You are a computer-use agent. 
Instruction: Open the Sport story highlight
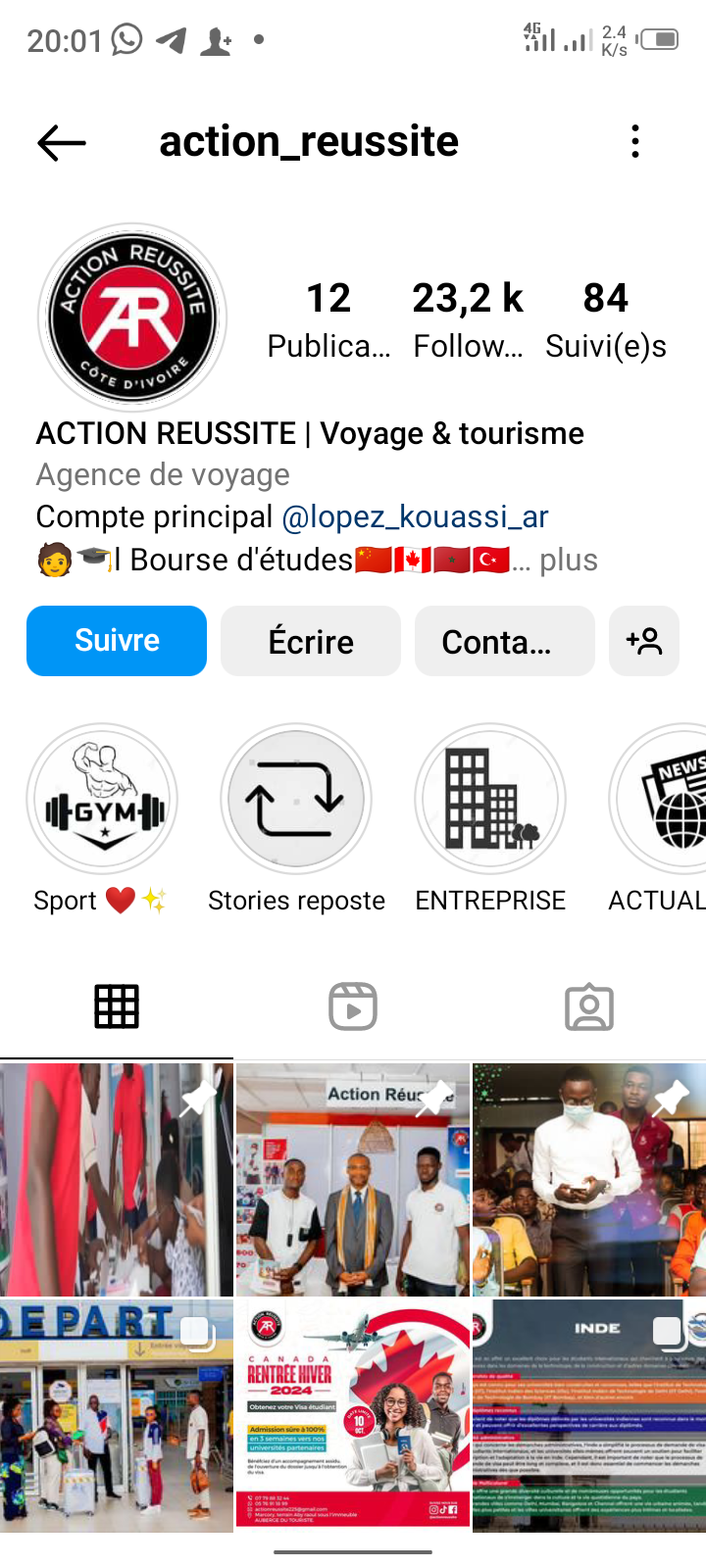click(x=102, y=800)
